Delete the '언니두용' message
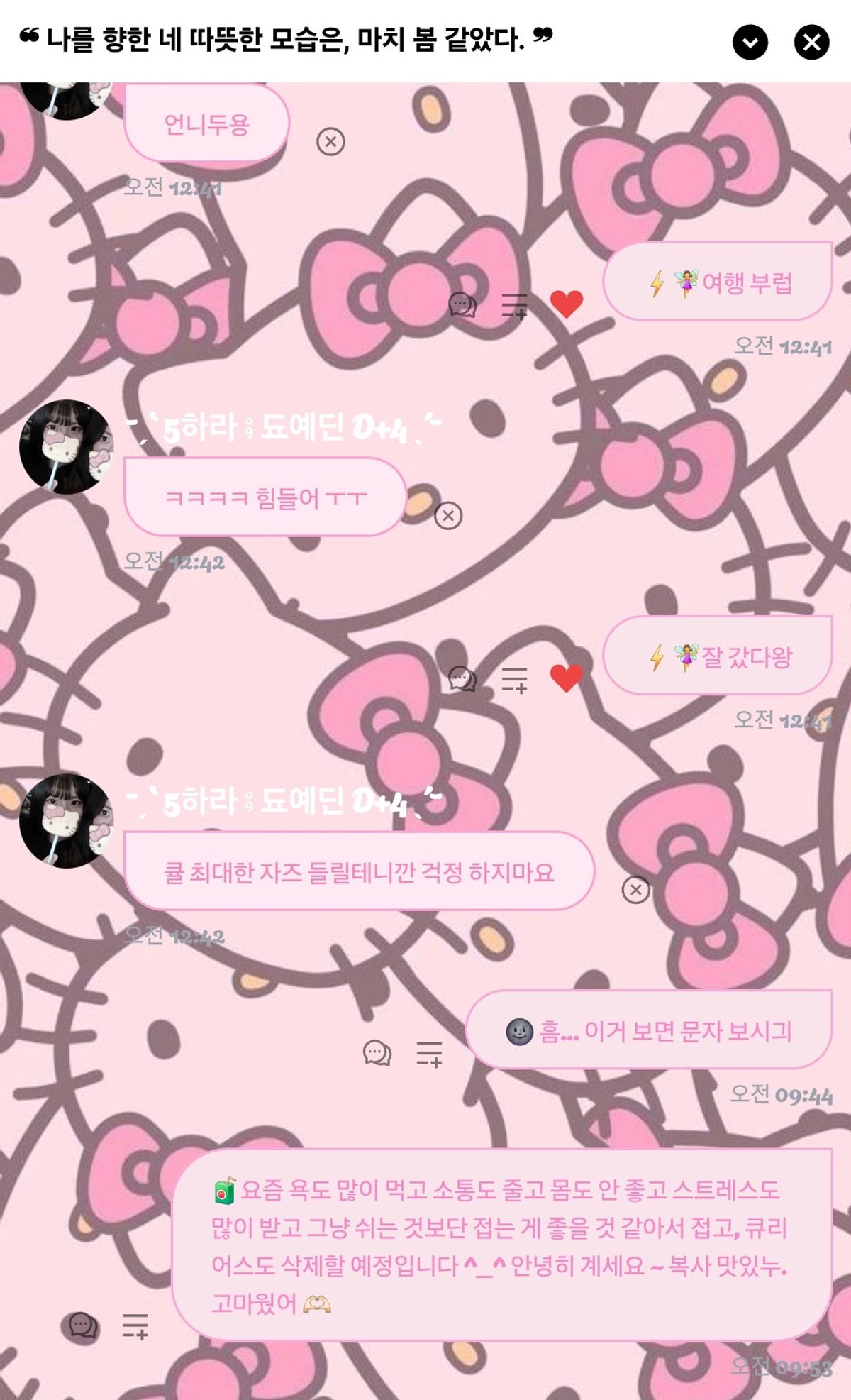851x1400 pixels. 330,142
